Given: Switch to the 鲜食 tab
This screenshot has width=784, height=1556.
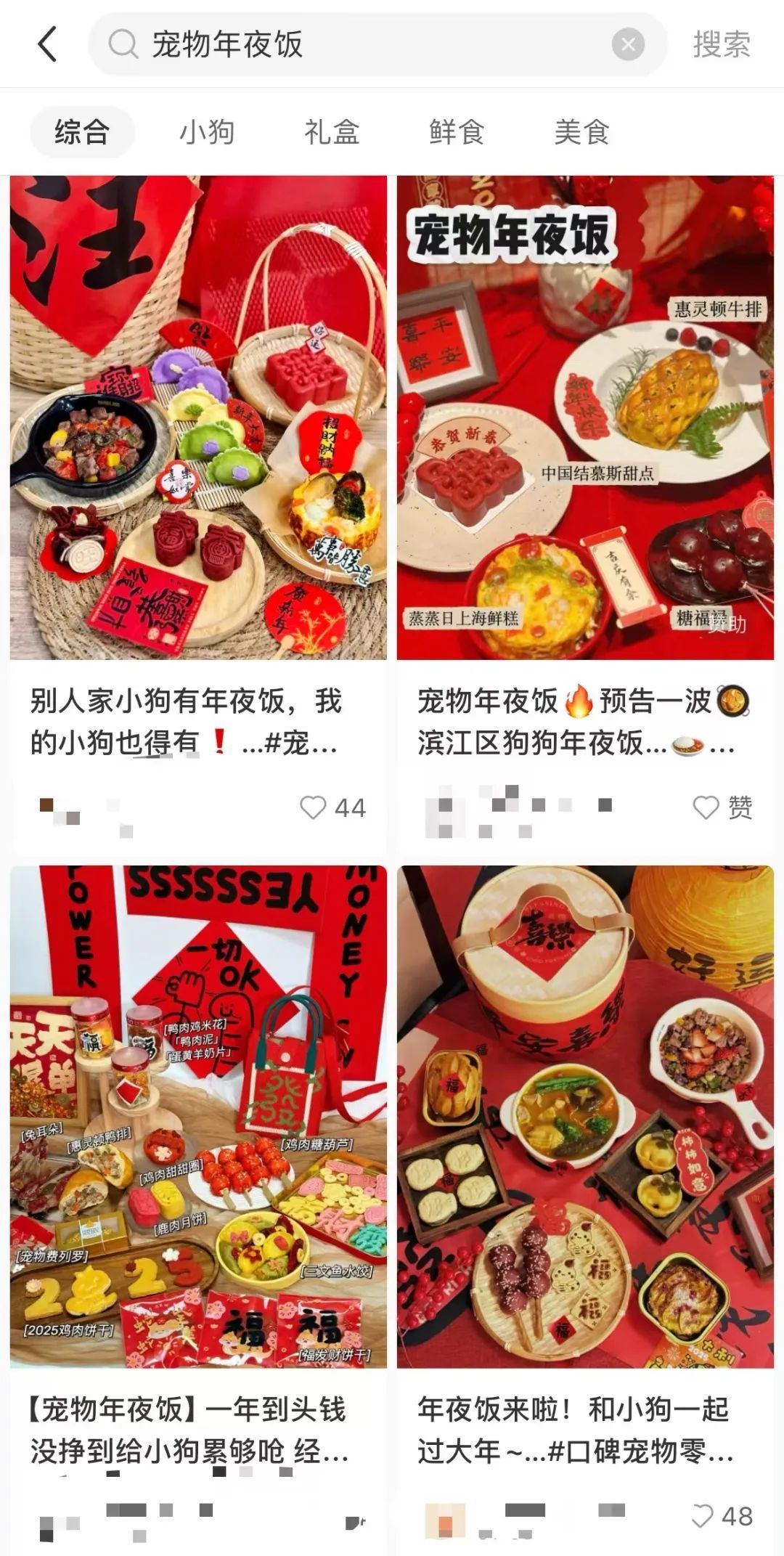Looking at the screenshot, I should click(x=456, y=132).
